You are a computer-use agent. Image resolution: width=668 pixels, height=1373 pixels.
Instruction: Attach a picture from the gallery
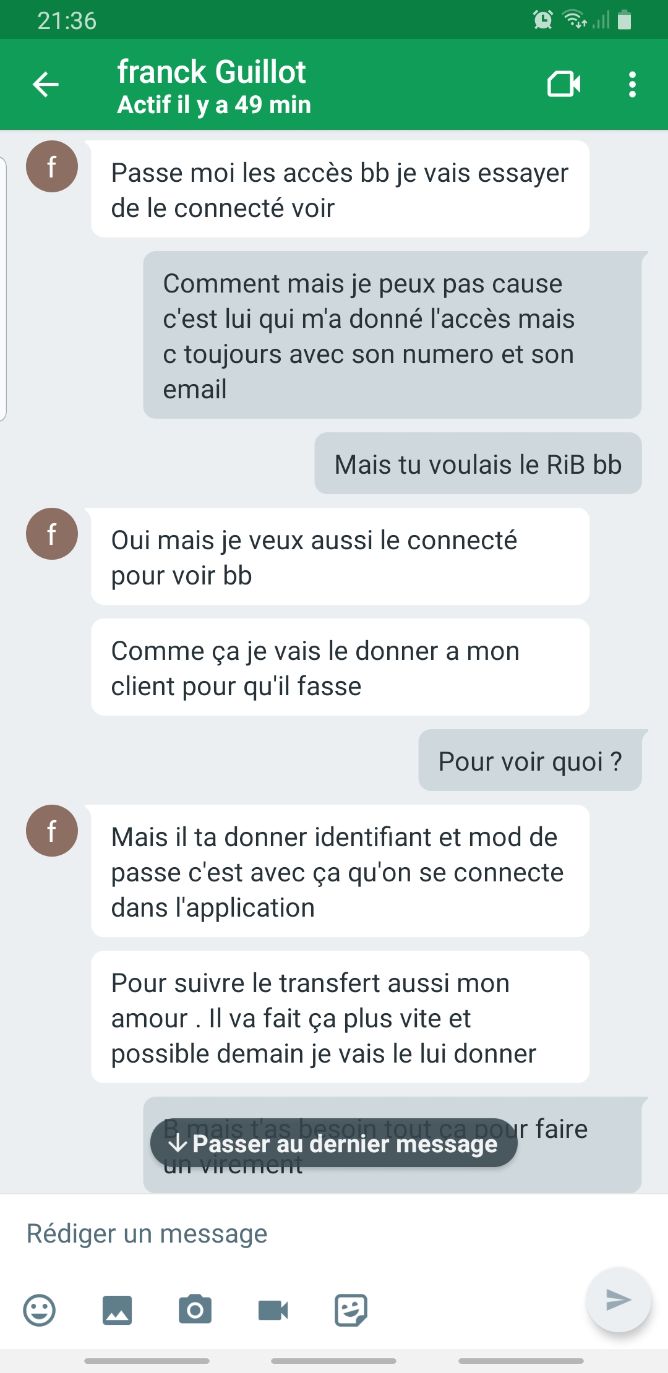(x=117, y=1309)
